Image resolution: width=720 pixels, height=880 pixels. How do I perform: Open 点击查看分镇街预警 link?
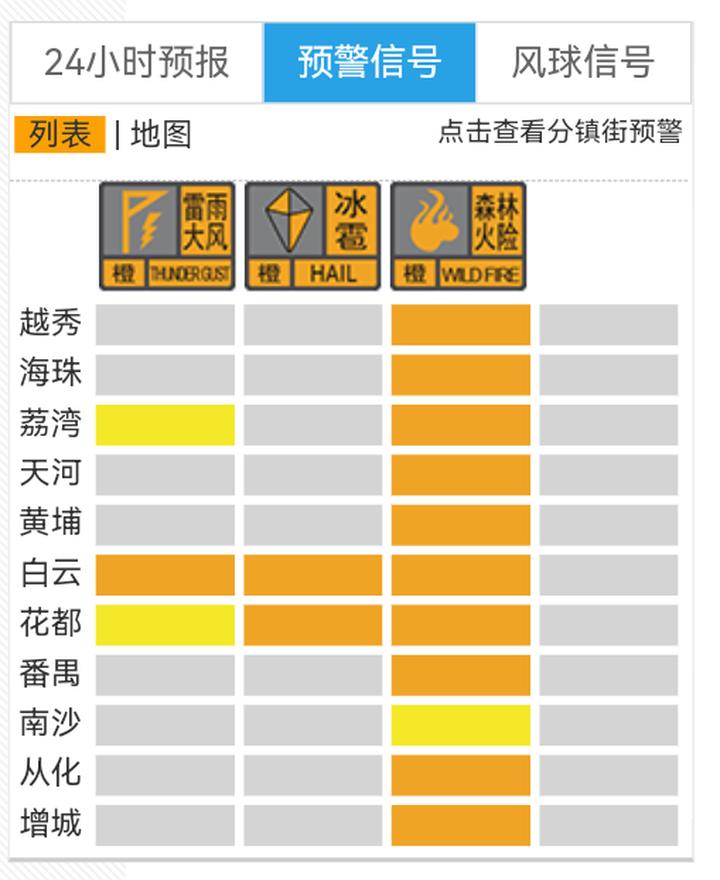point(560,132)
